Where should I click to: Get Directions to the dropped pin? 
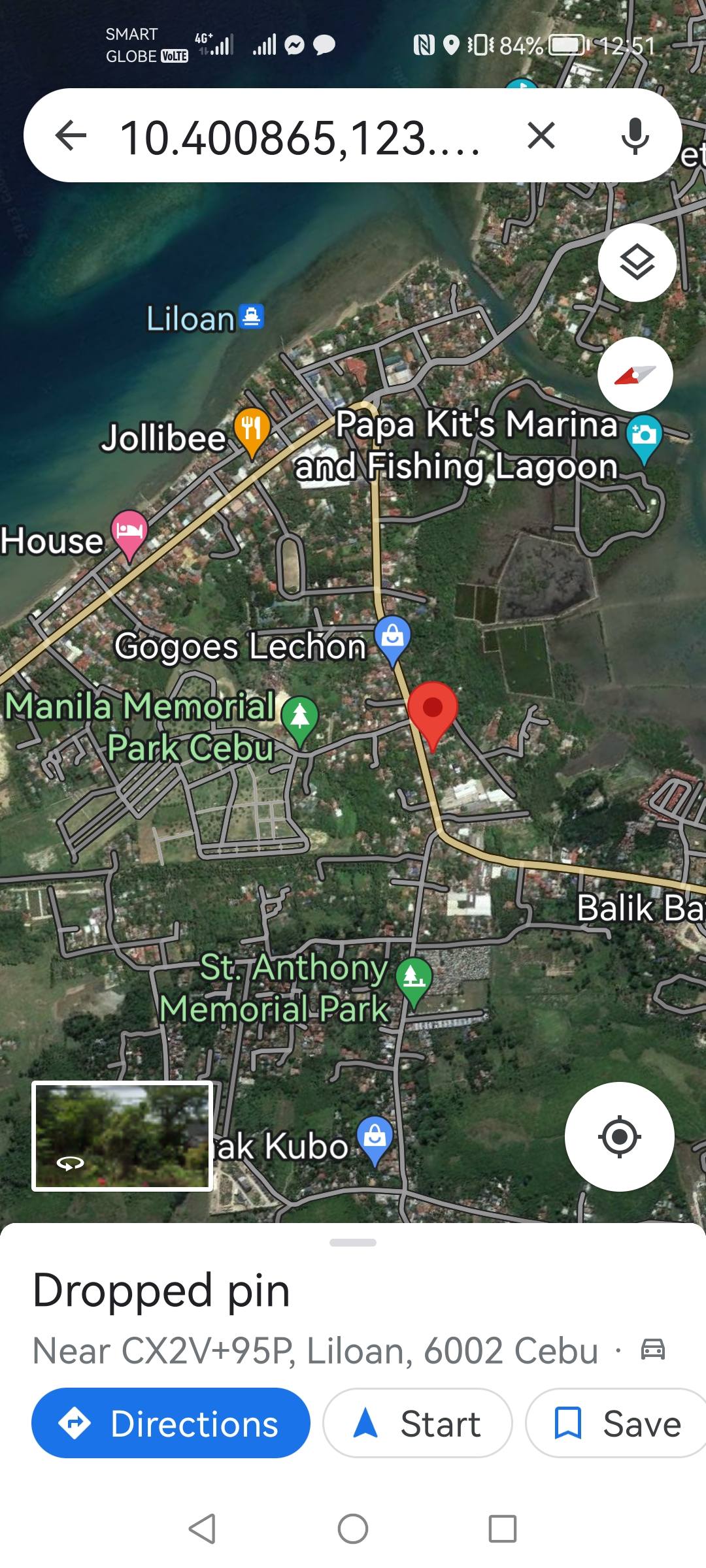(x=171, y=1423)
